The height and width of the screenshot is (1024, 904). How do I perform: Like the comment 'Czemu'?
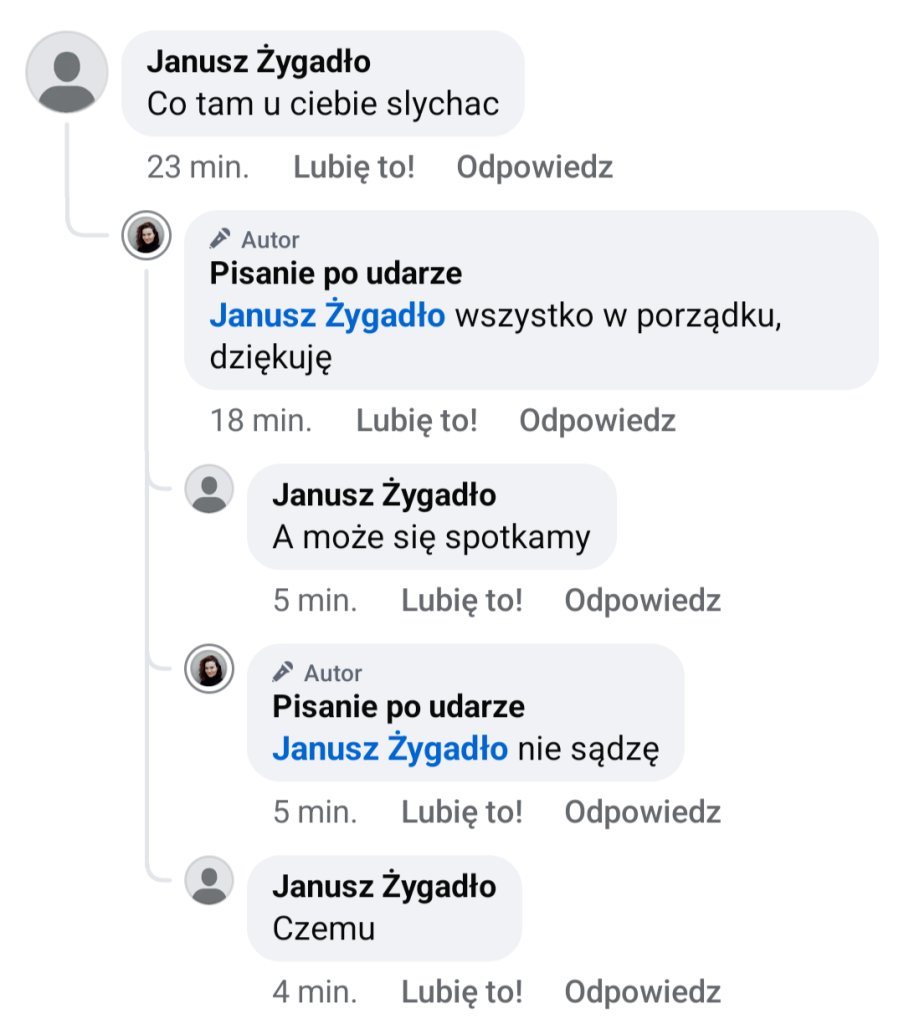461,992
